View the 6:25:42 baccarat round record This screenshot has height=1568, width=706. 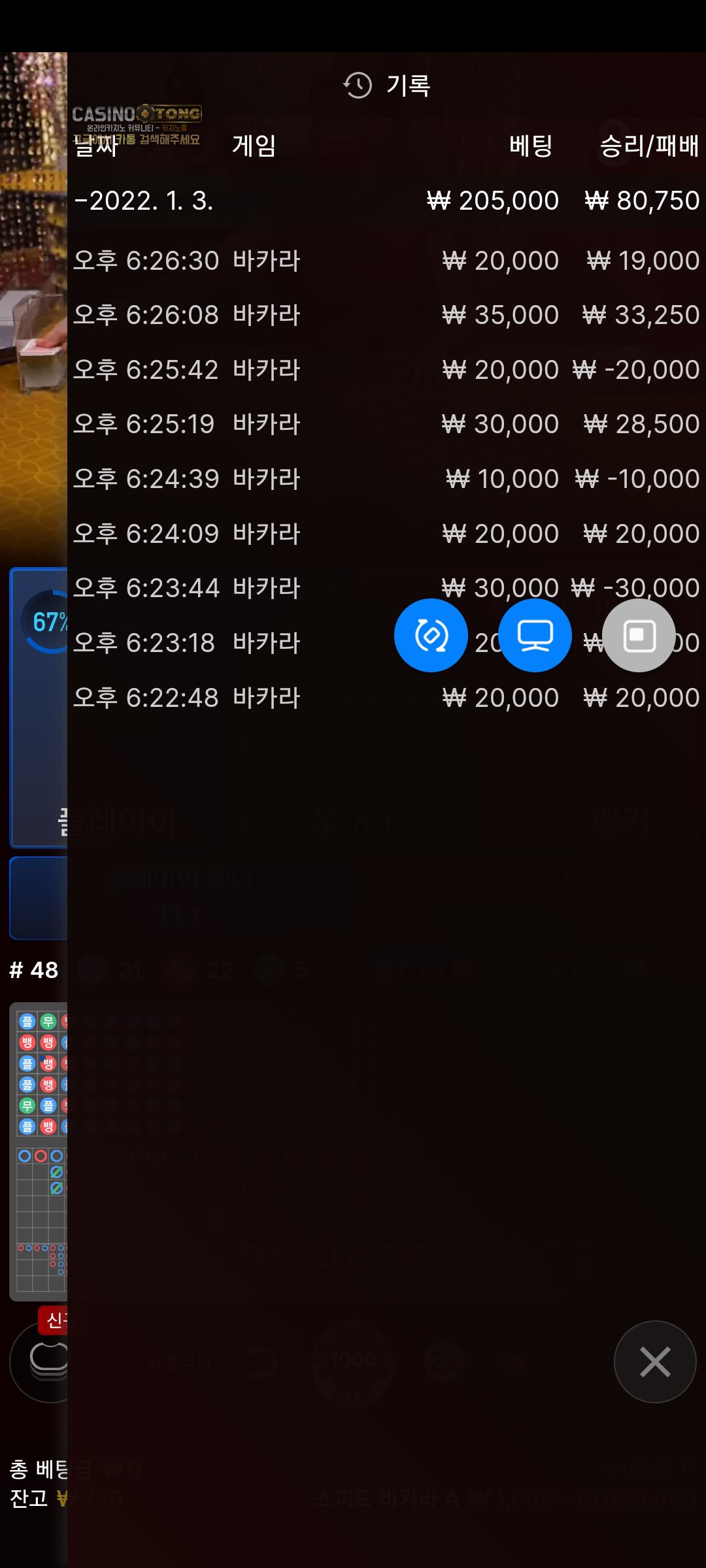click(x=386, y=370)
